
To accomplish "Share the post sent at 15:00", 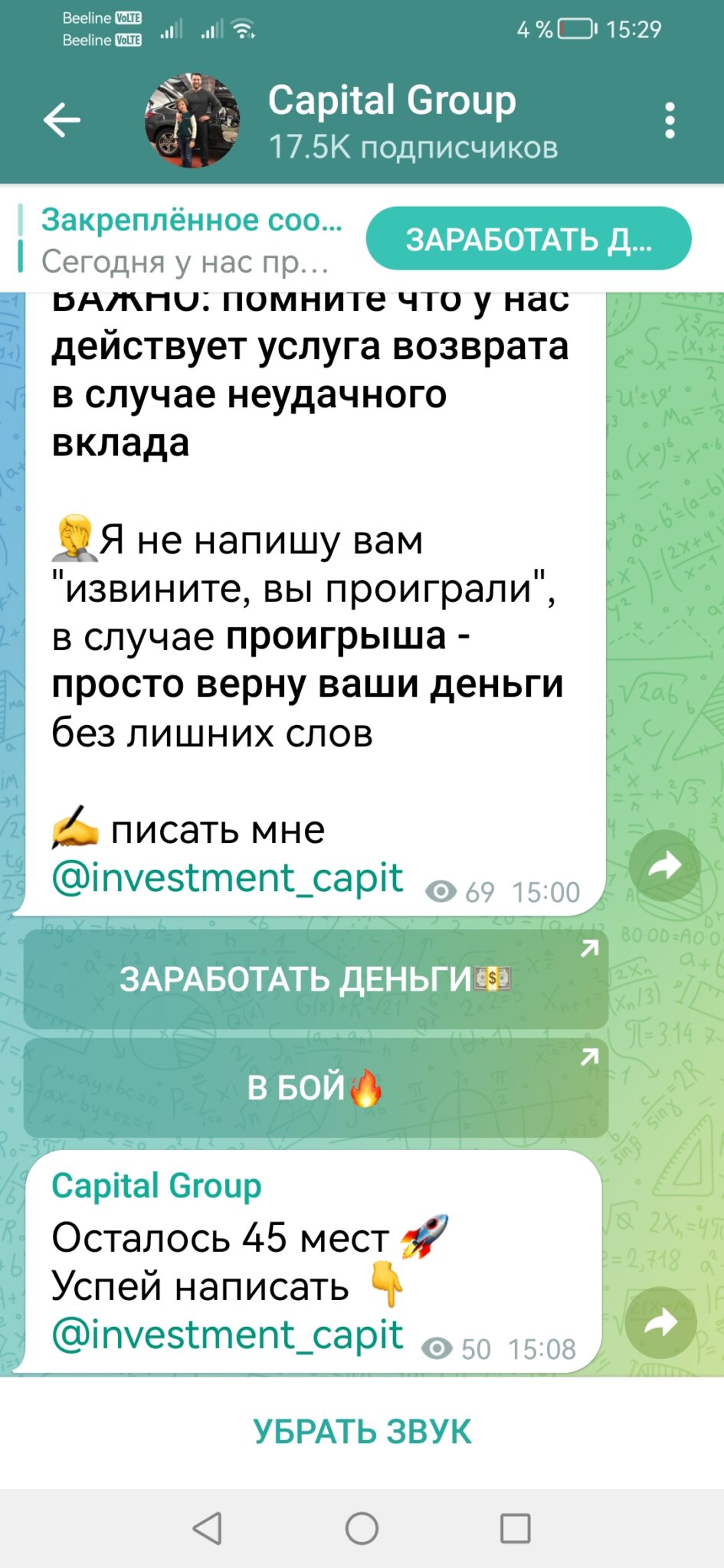I will (x=664, y=865).
